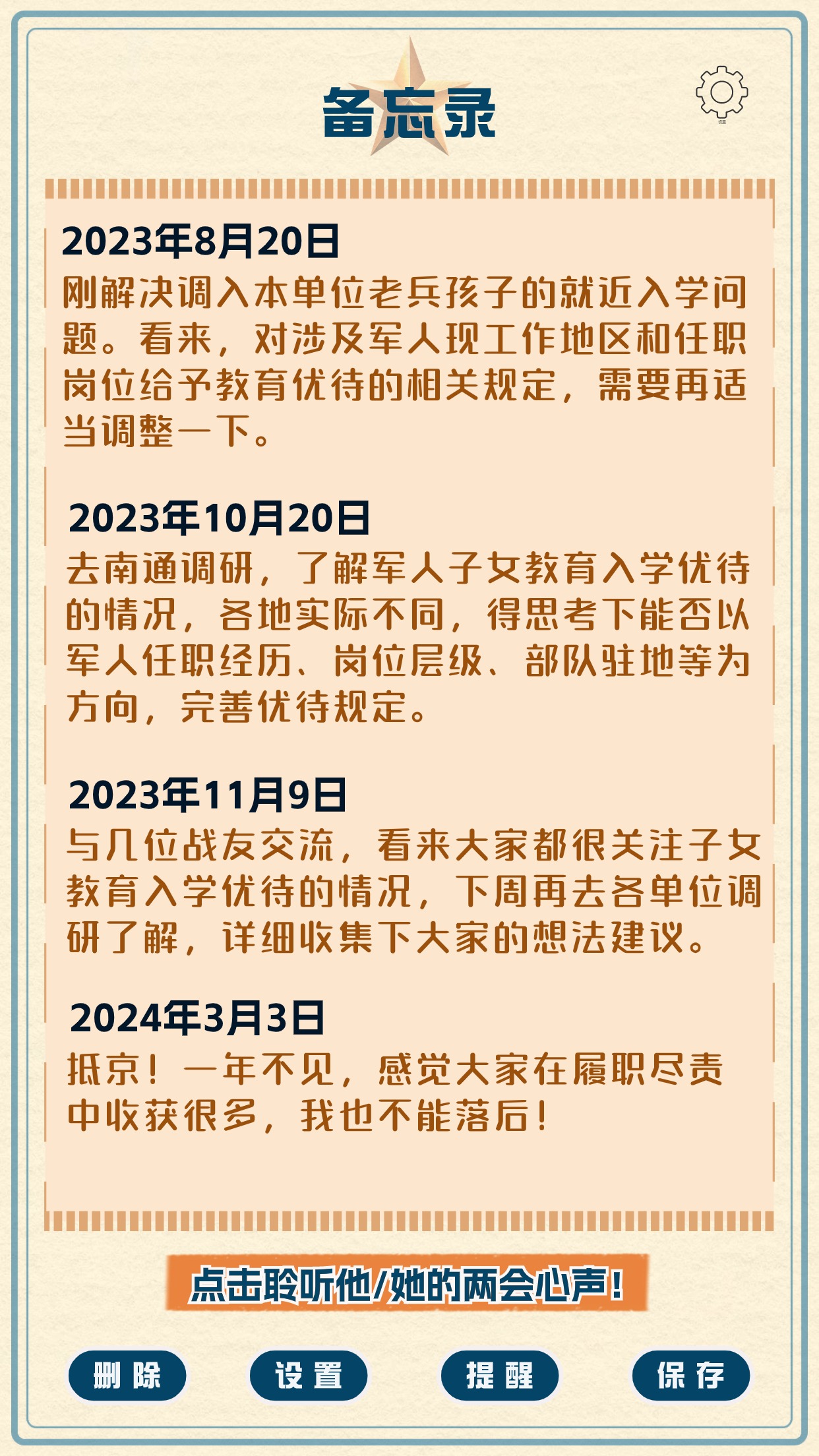Image resolution: width=819 pixels, height=1456 pixels.
Task: Tap 点击聆听他/她的两会心声 banner
Action: coord(407,1283)
